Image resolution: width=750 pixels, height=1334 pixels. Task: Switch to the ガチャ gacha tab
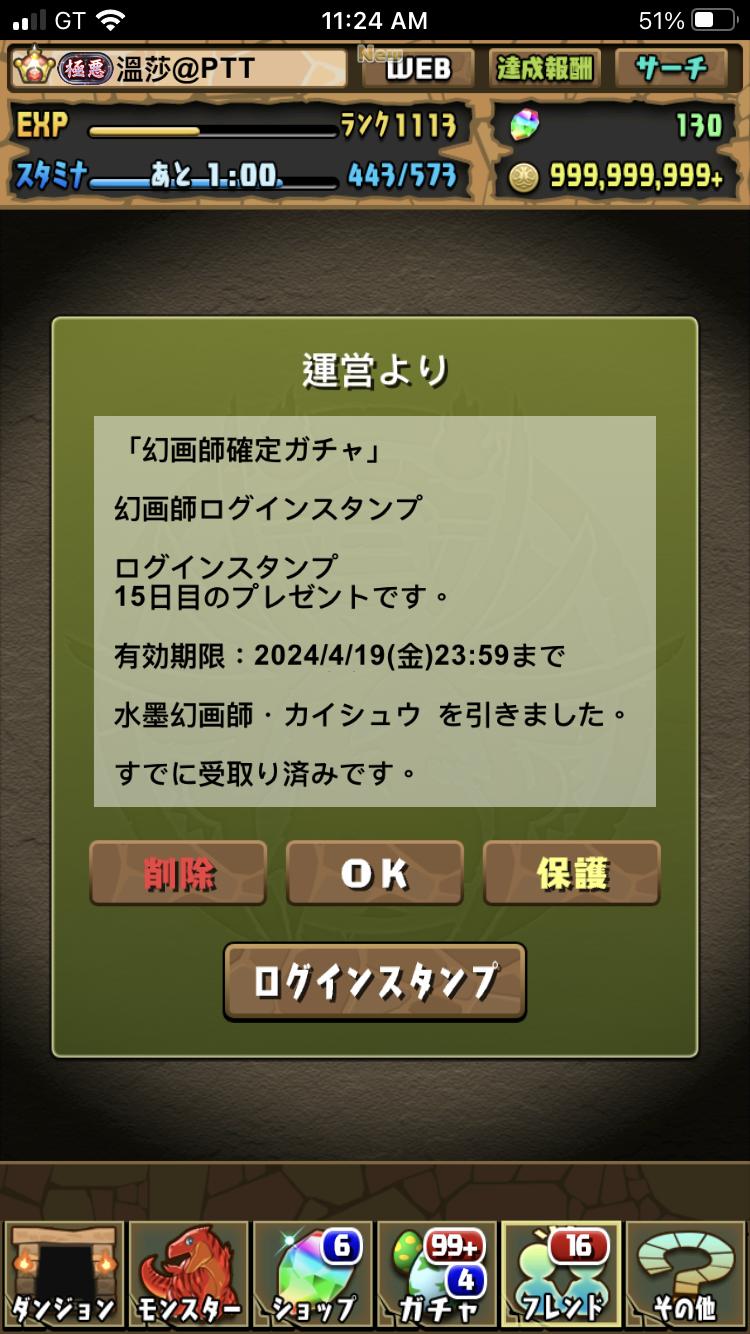click(437, 1274)
